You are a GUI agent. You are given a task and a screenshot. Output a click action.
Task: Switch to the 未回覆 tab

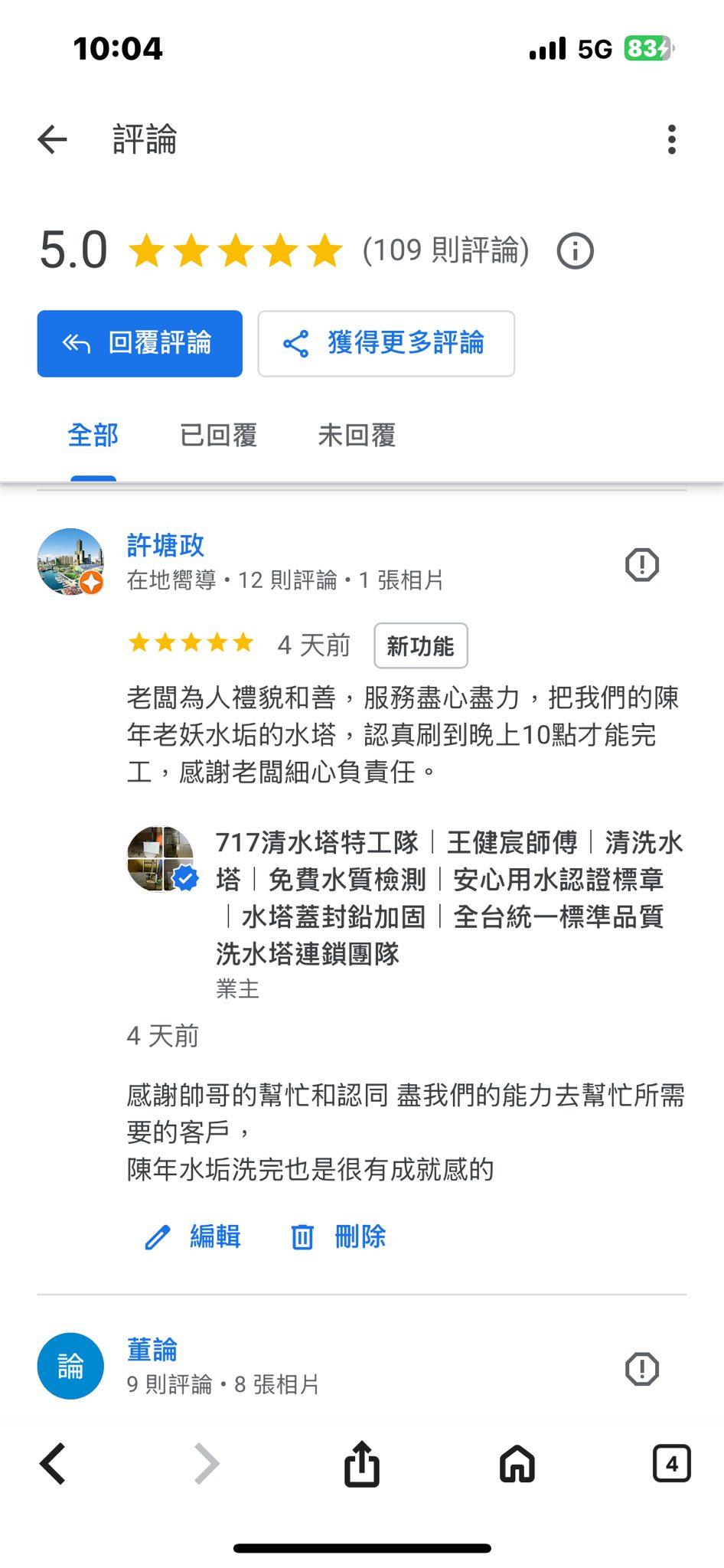point(357,436)
